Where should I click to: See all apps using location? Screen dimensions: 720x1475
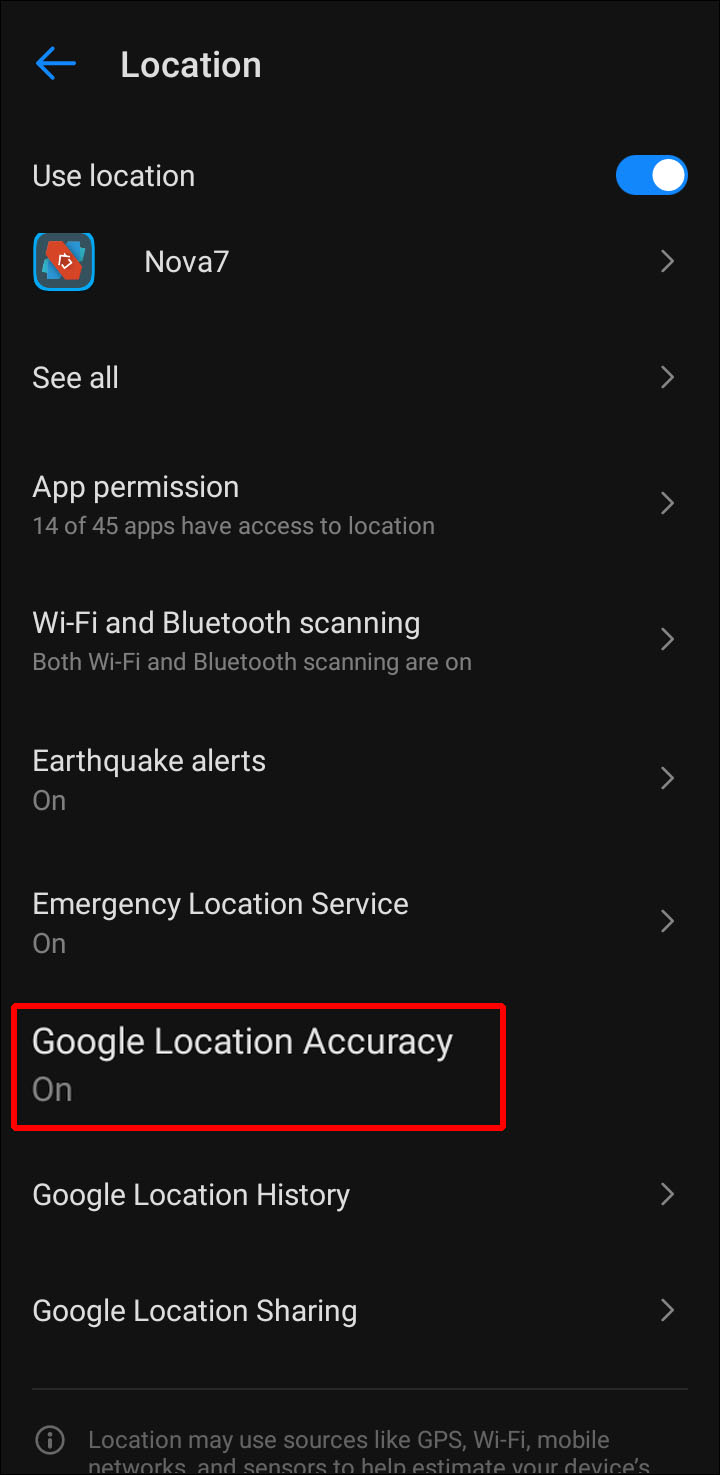360,378
